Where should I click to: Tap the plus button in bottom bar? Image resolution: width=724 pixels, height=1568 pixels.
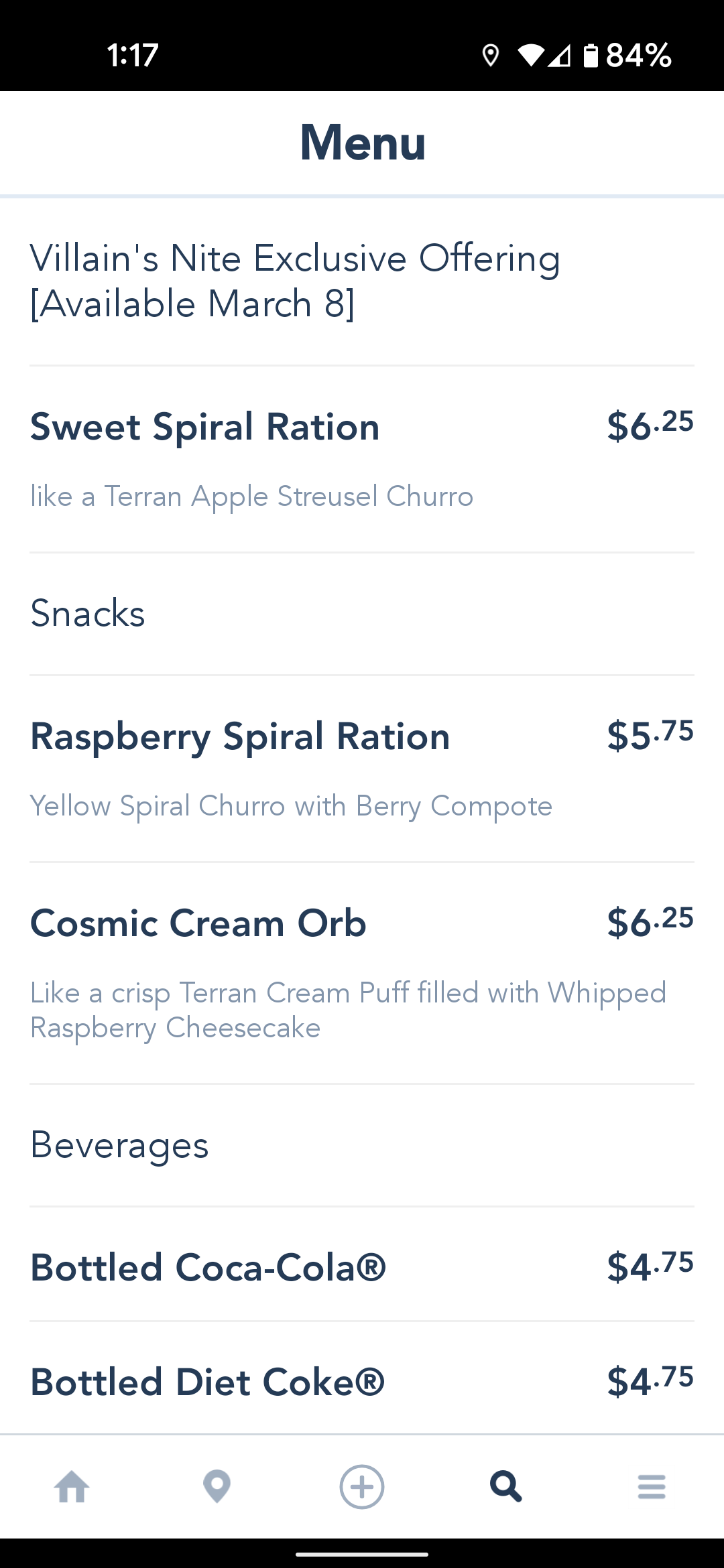click(x=362, y=1487)
